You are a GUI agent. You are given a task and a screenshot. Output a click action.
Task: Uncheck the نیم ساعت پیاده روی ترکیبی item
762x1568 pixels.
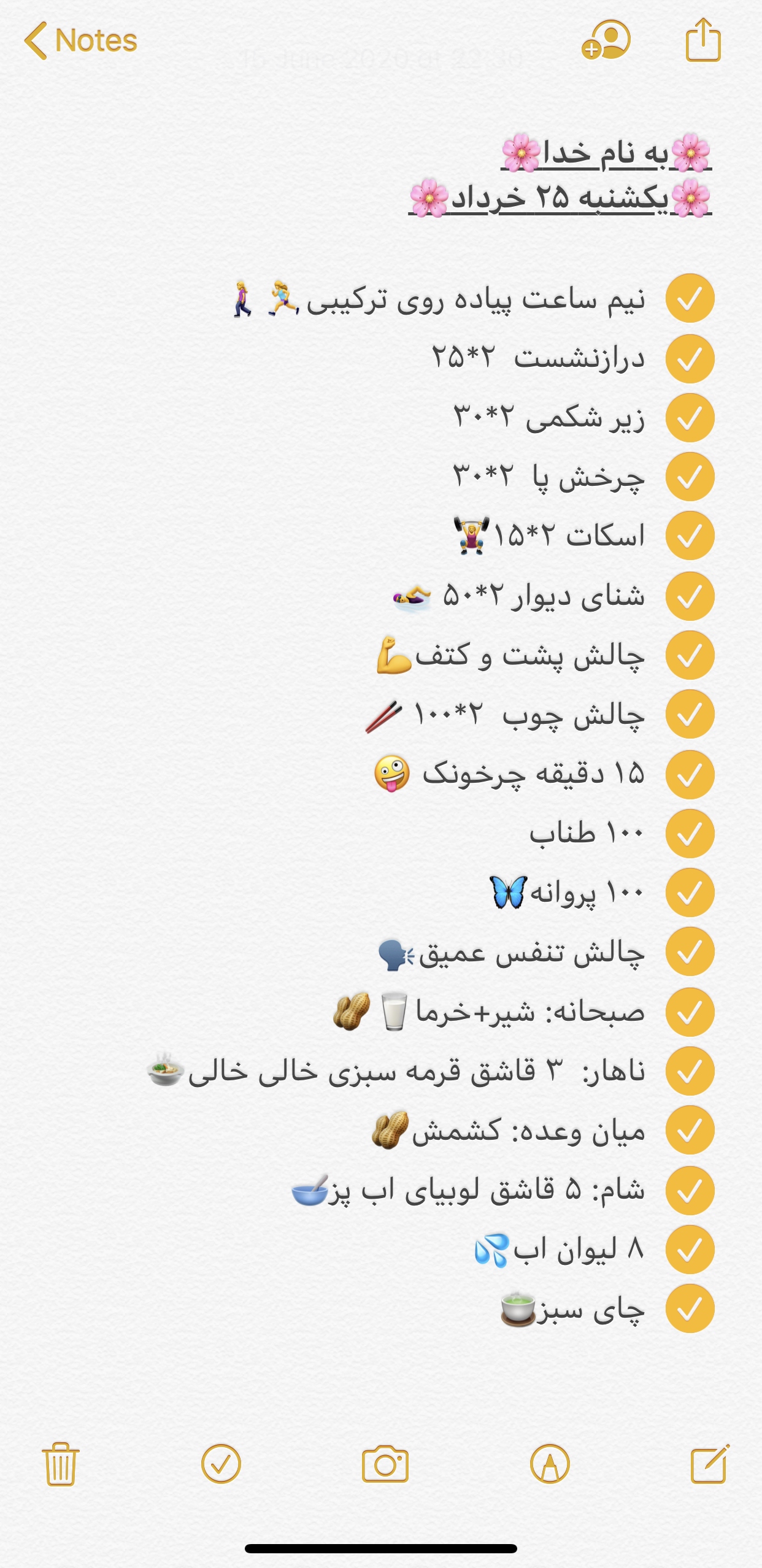[x=690, y=299]
